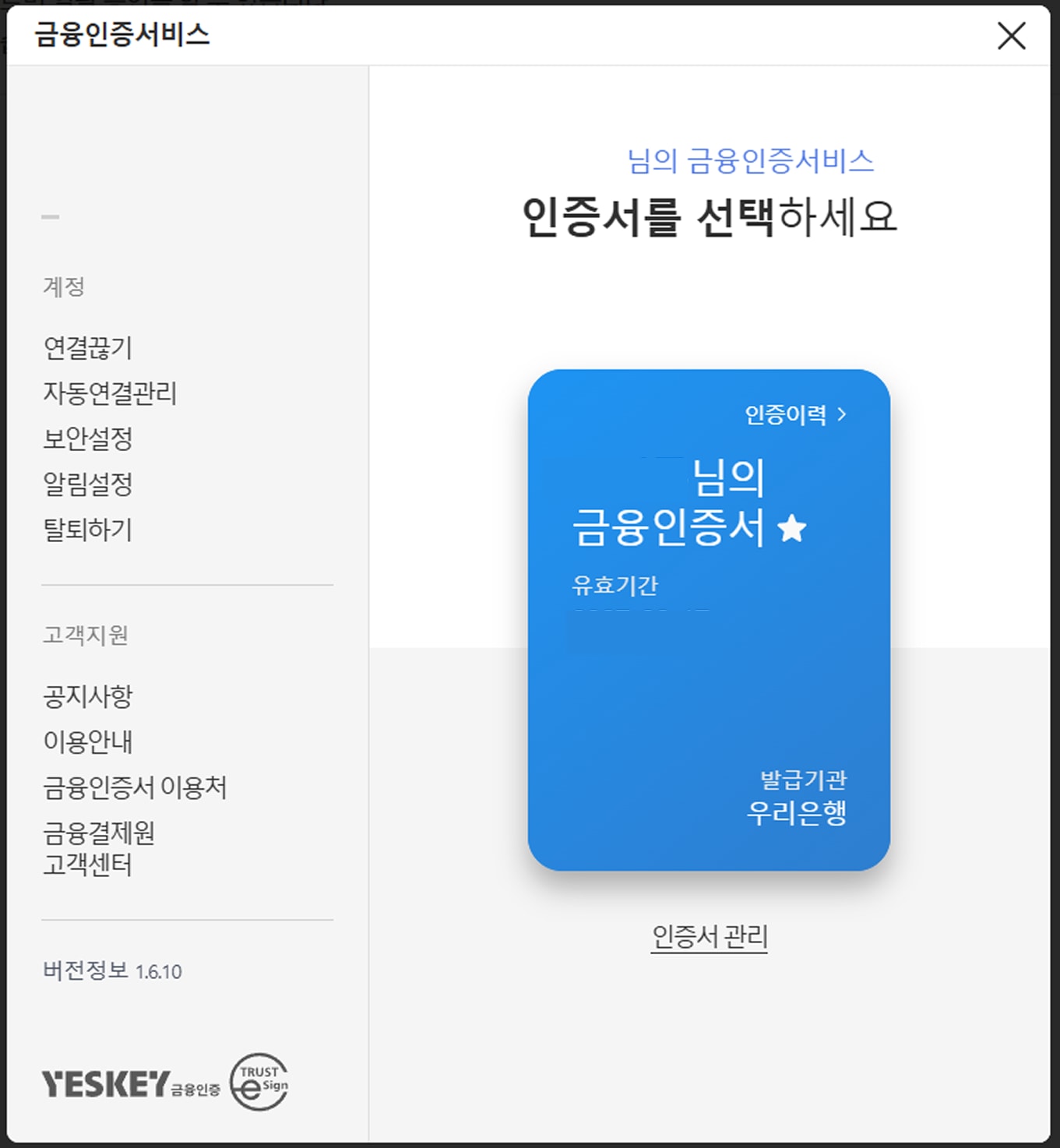Select 탈퇴하기

coord(87,530)
